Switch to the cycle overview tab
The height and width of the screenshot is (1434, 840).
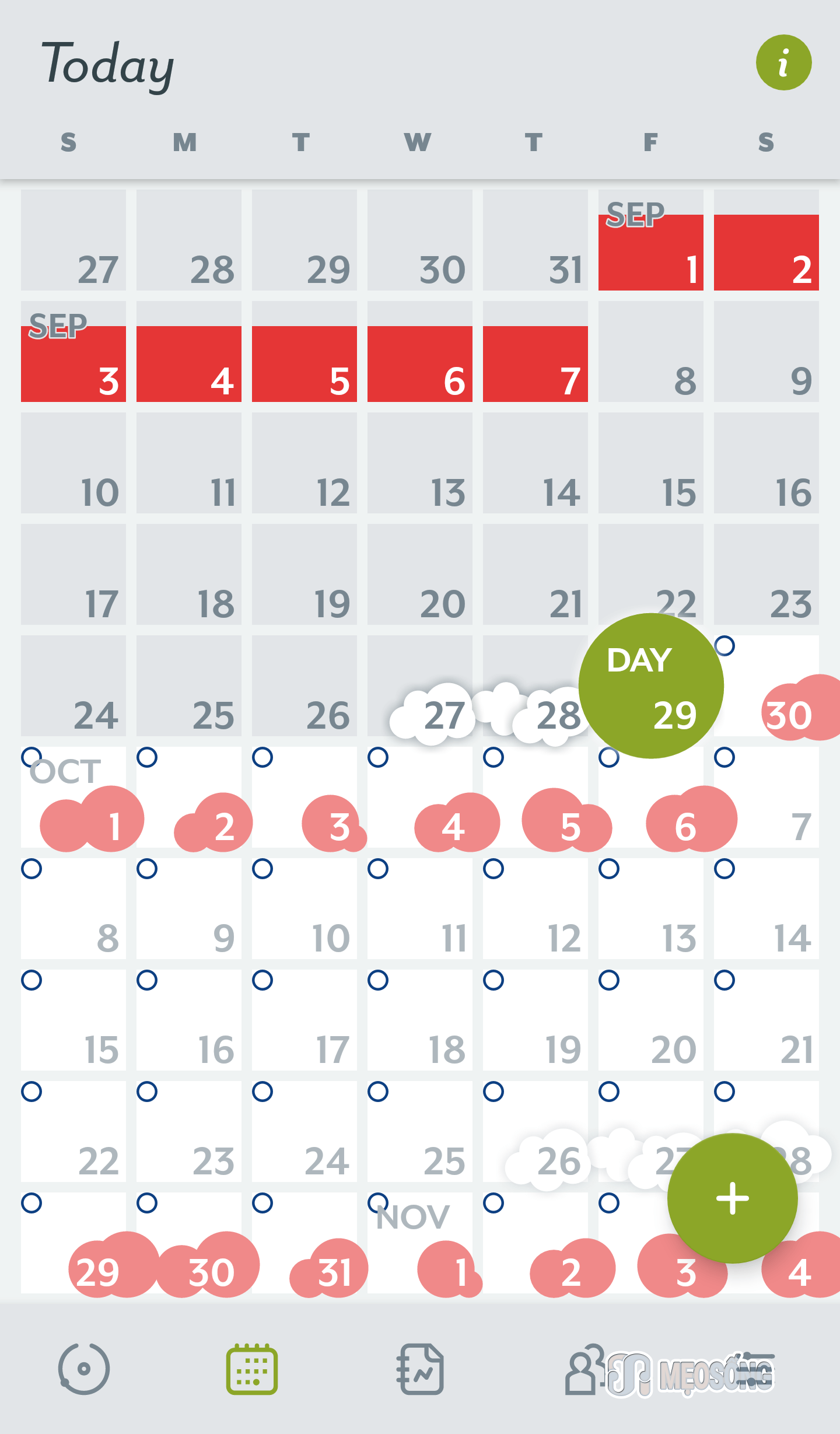point(84,1369)
